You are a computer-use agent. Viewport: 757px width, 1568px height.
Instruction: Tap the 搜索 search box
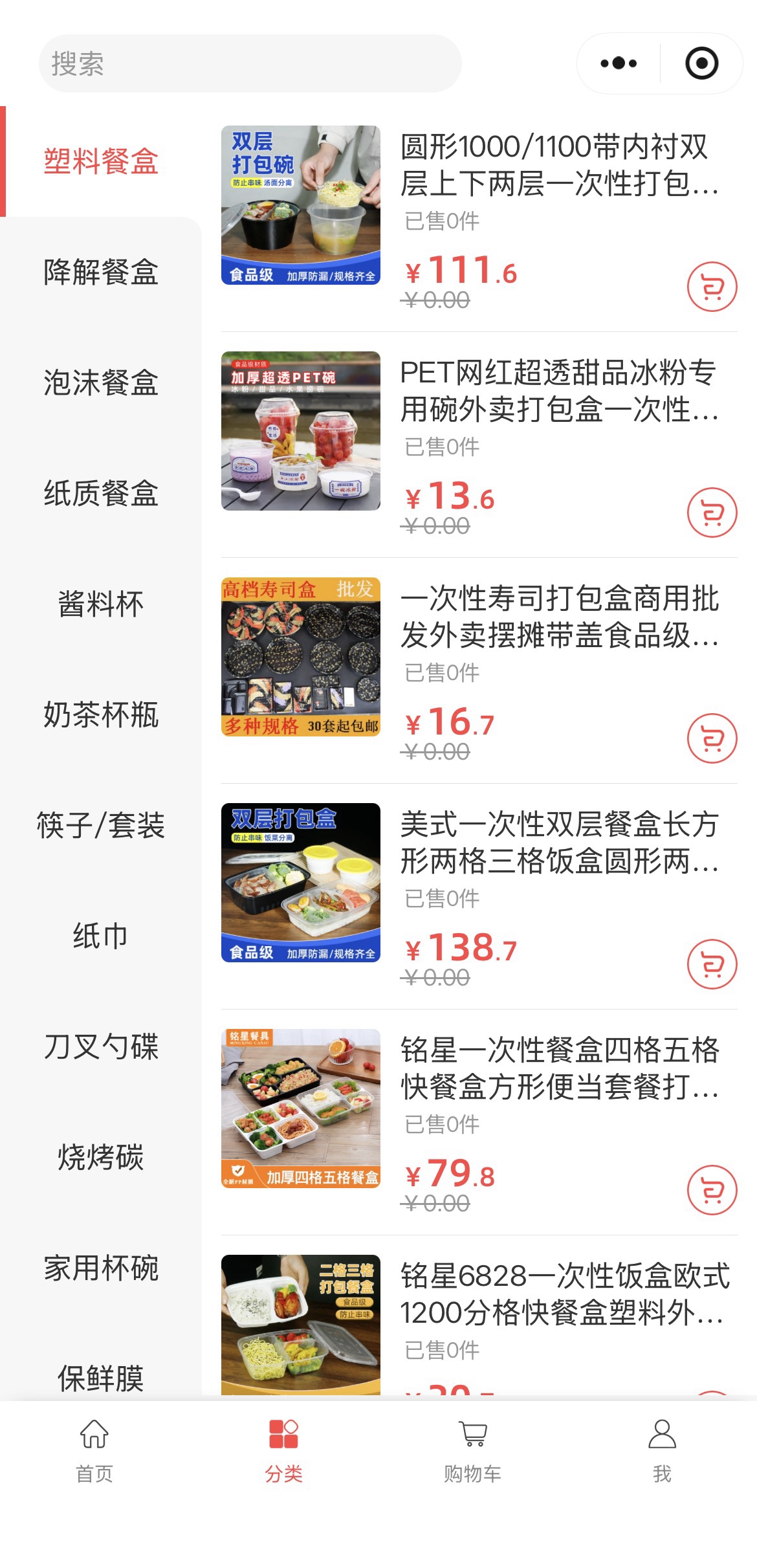point(250,63)
